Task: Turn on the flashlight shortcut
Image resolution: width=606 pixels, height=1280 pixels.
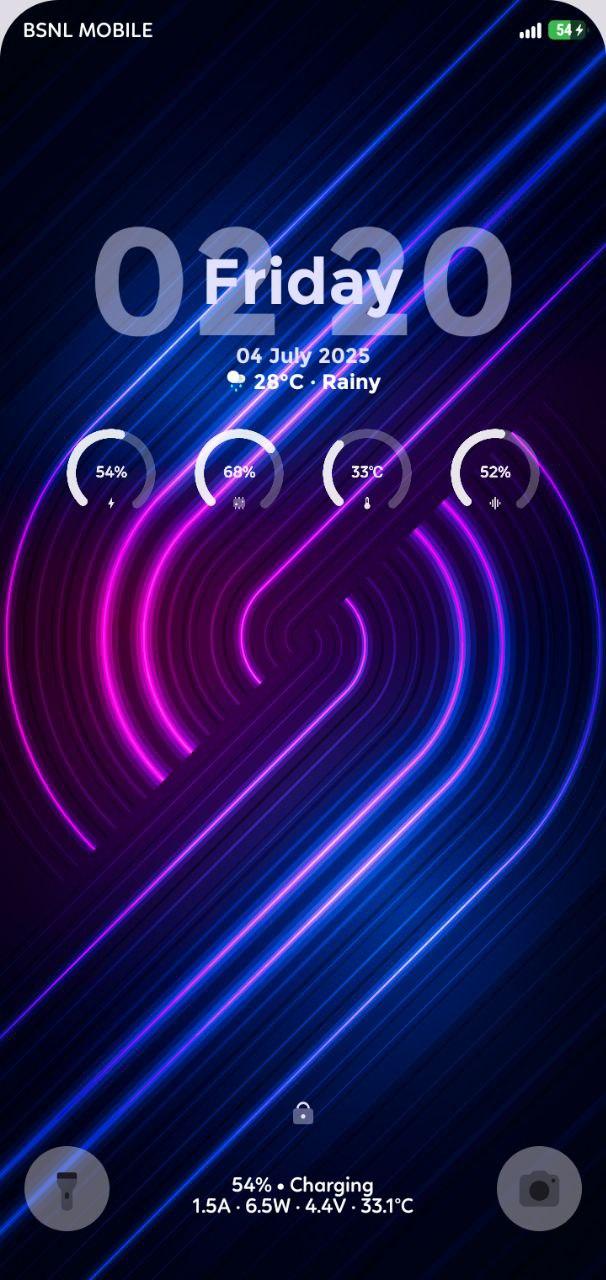Action: (67, 1188)
